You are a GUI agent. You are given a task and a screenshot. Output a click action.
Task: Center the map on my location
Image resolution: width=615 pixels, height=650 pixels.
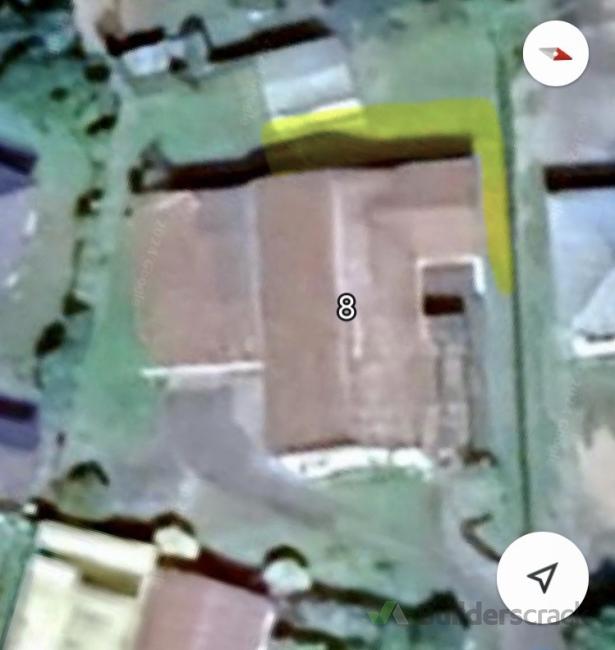(542, 577)
